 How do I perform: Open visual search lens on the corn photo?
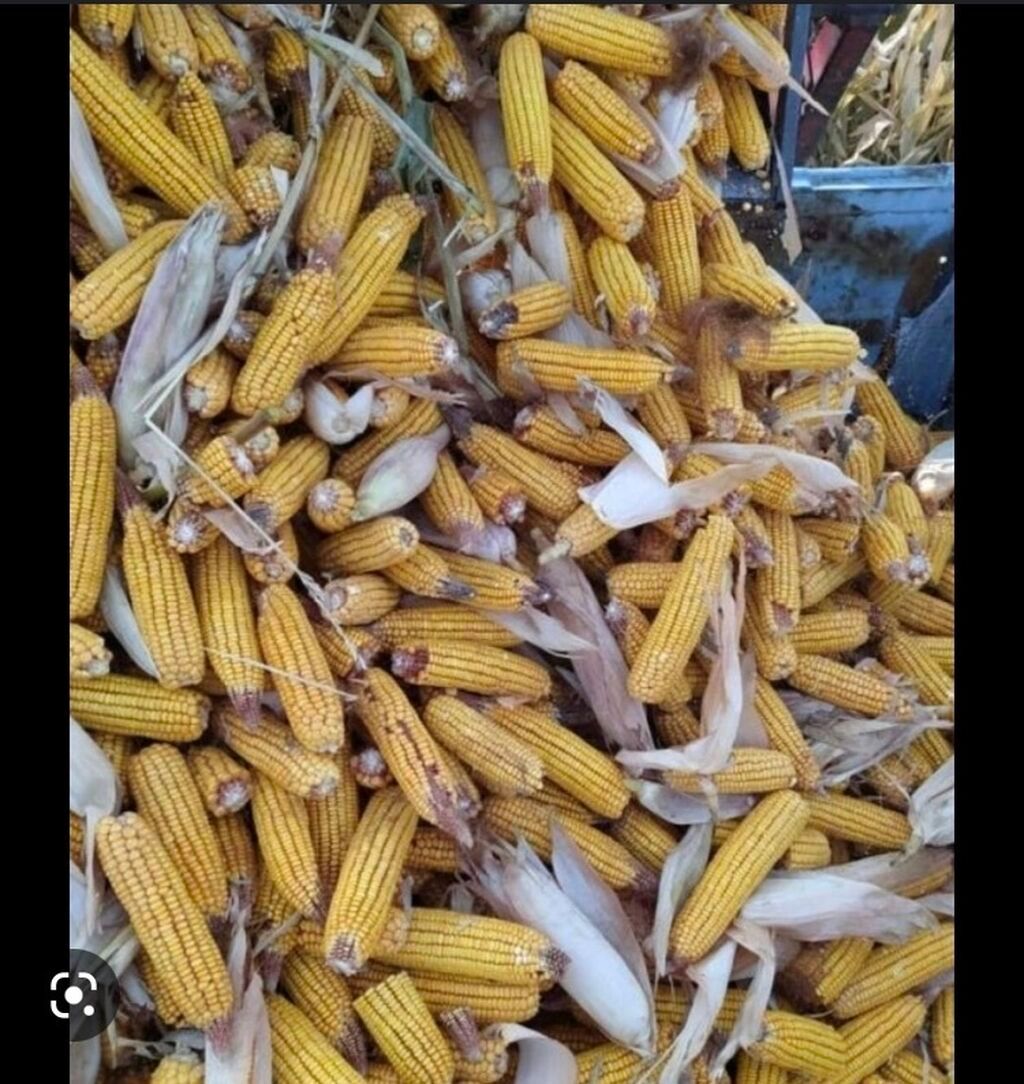tap(74, 994)
